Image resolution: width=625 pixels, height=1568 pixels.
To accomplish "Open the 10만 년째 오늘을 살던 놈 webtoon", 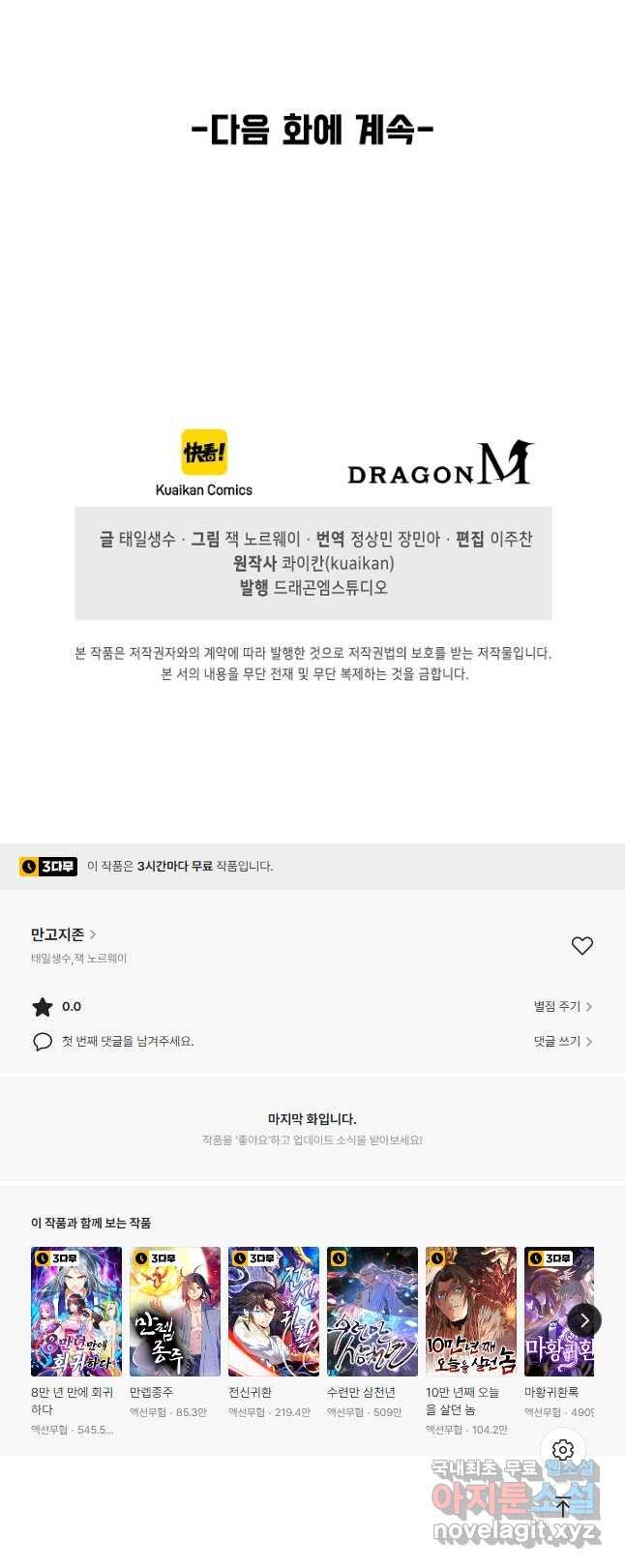I will pos(471,1312).
